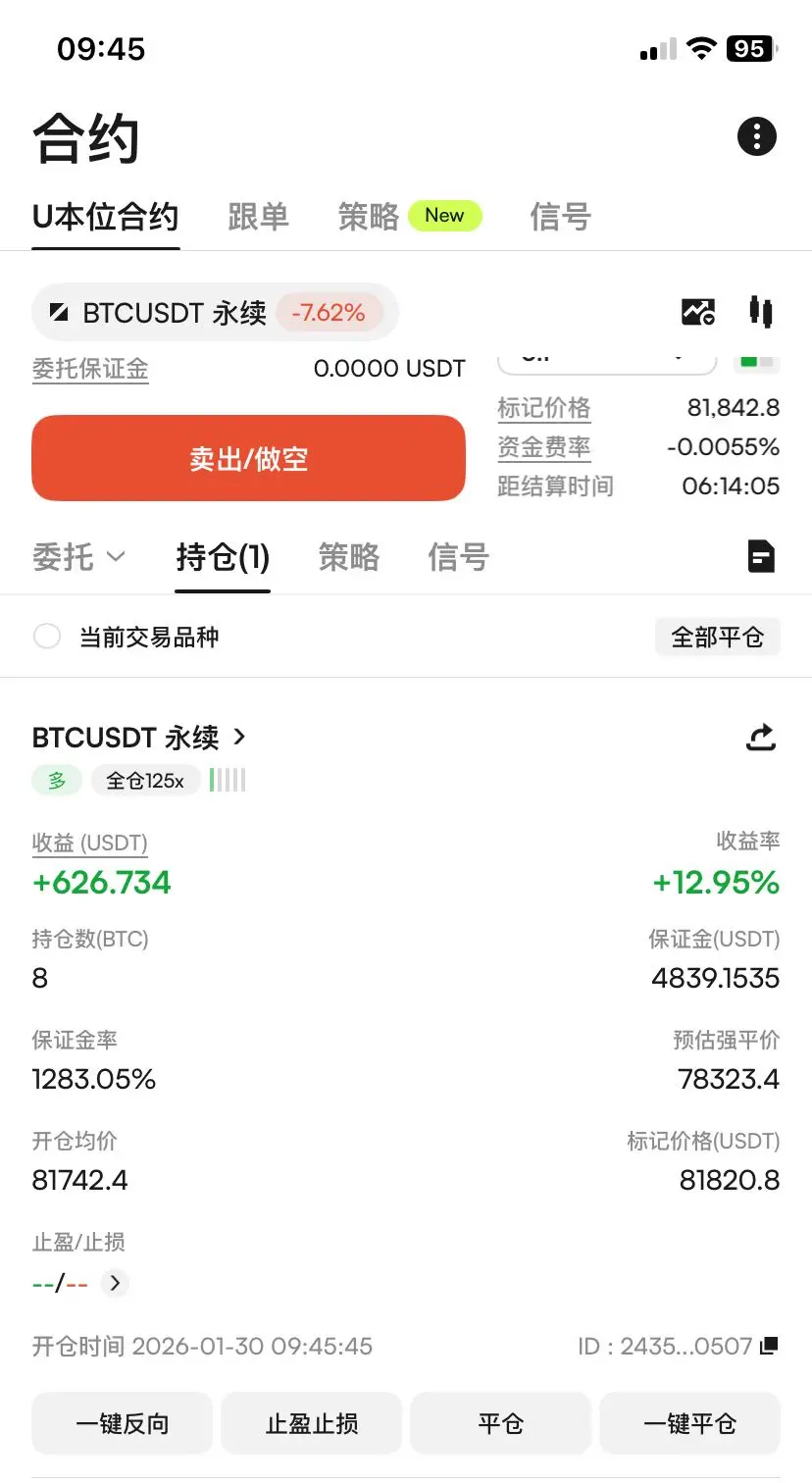Tap the 一键反向 button
This screenshot has height=1483, width=812.
coord(123,1424)
